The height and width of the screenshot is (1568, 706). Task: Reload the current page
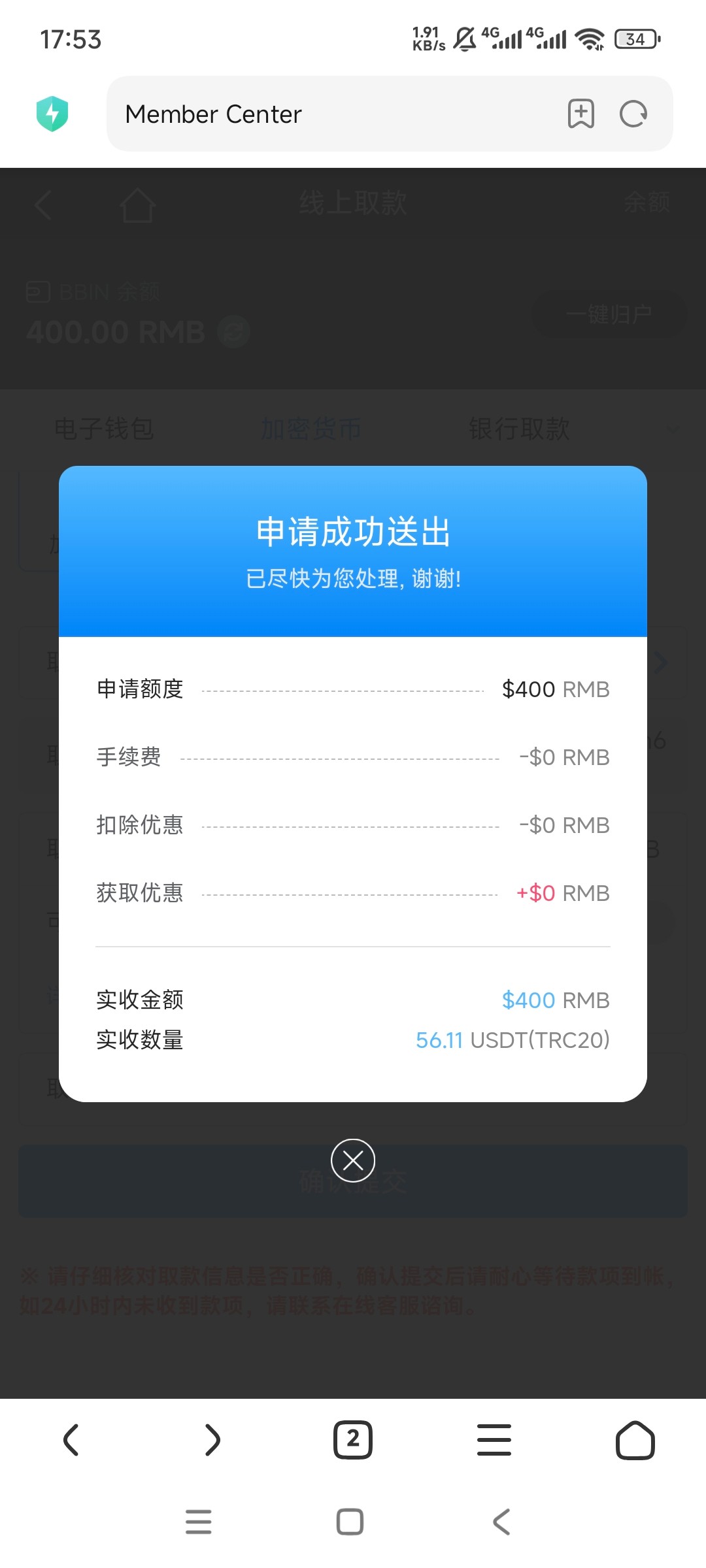633,114
